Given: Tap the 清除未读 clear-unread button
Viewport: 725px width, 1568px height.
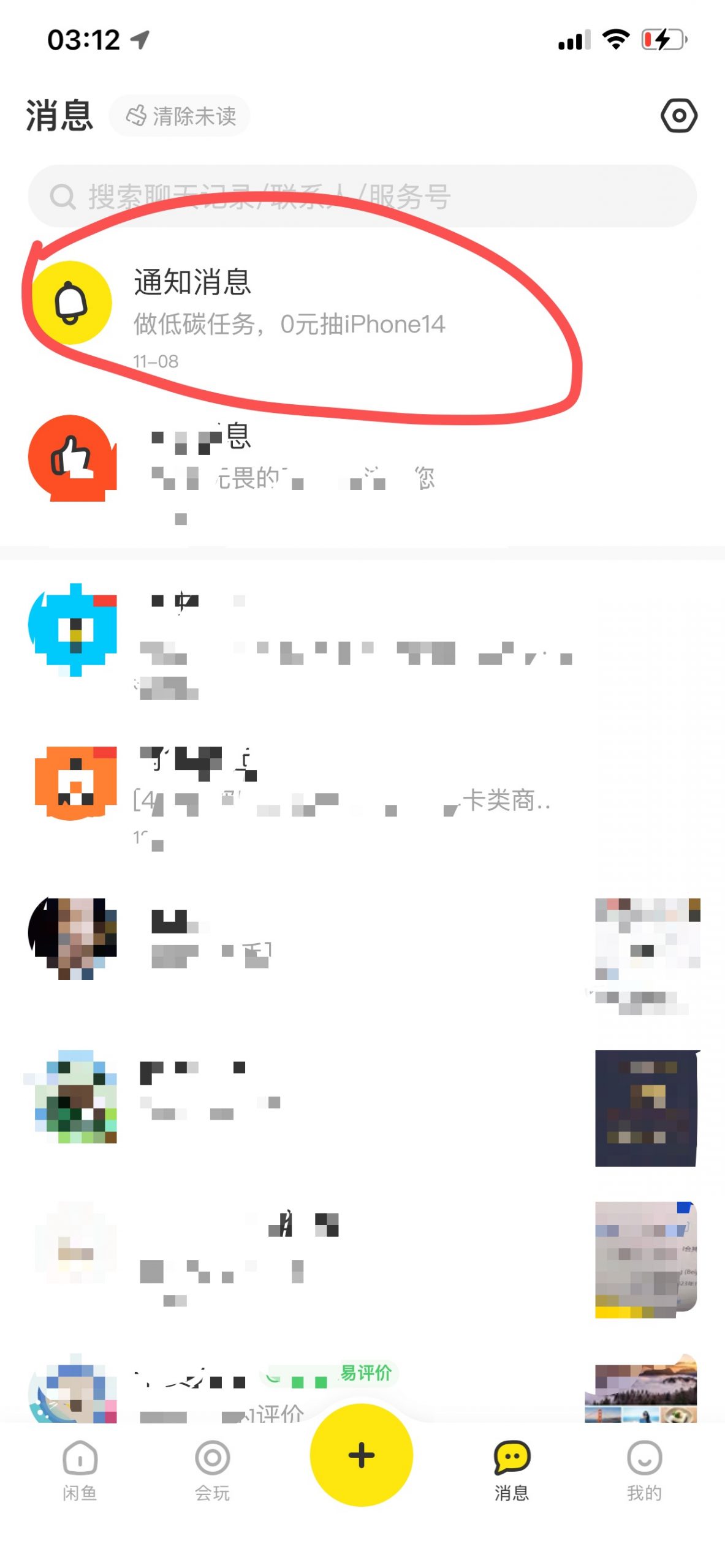Looking at the screenshot, I should click(180, 116).
